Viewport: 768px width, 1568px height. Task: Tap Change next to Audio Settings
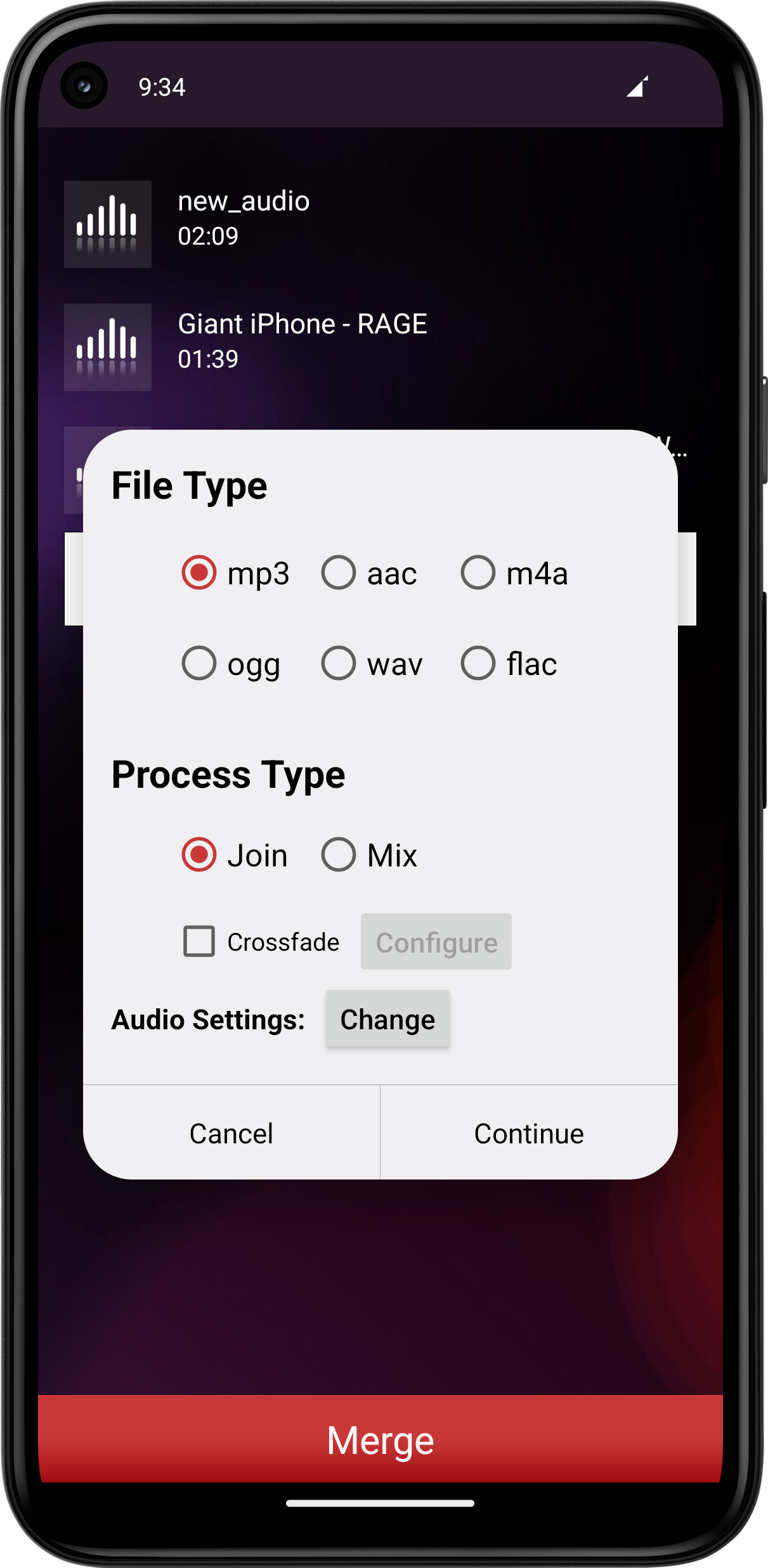coord(387,1019)
